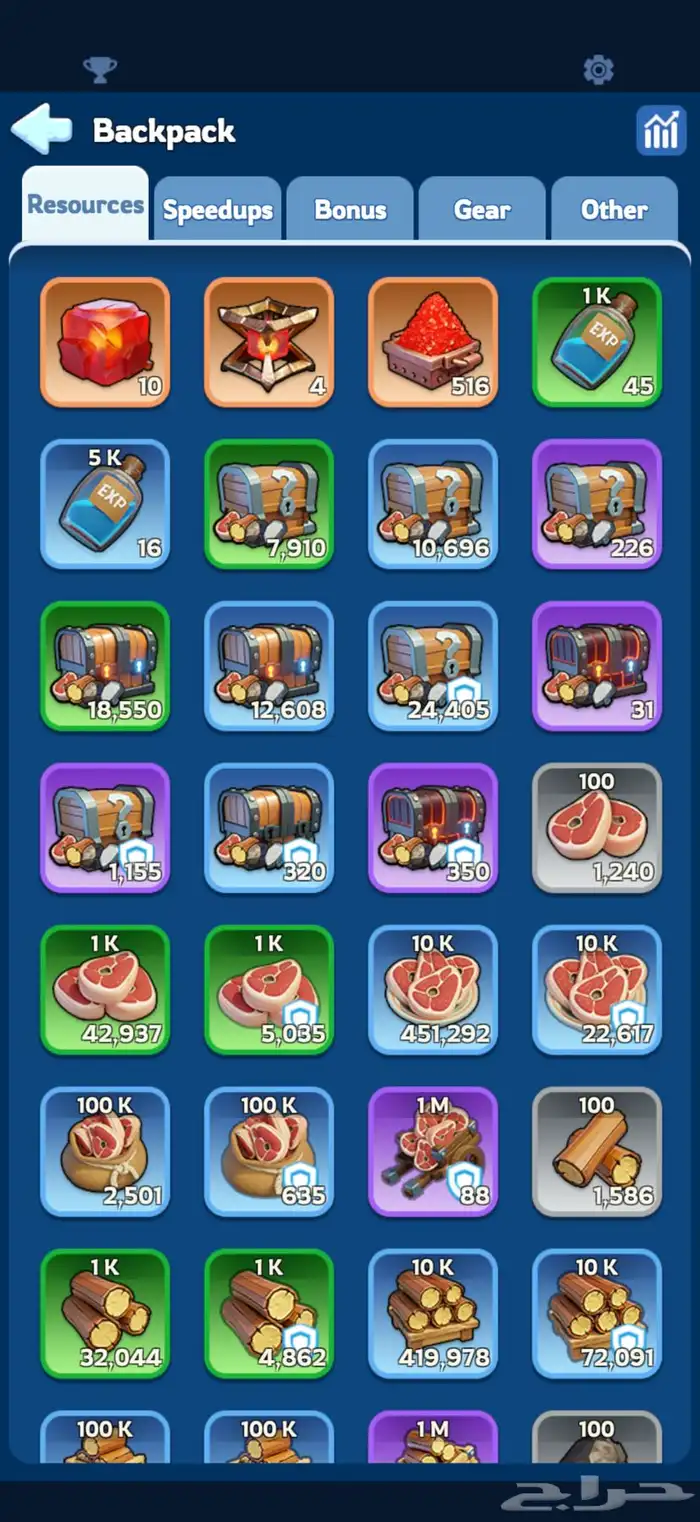
Task: Open the trophy icon
Action: pyautogui.click(x=99, y=70)
